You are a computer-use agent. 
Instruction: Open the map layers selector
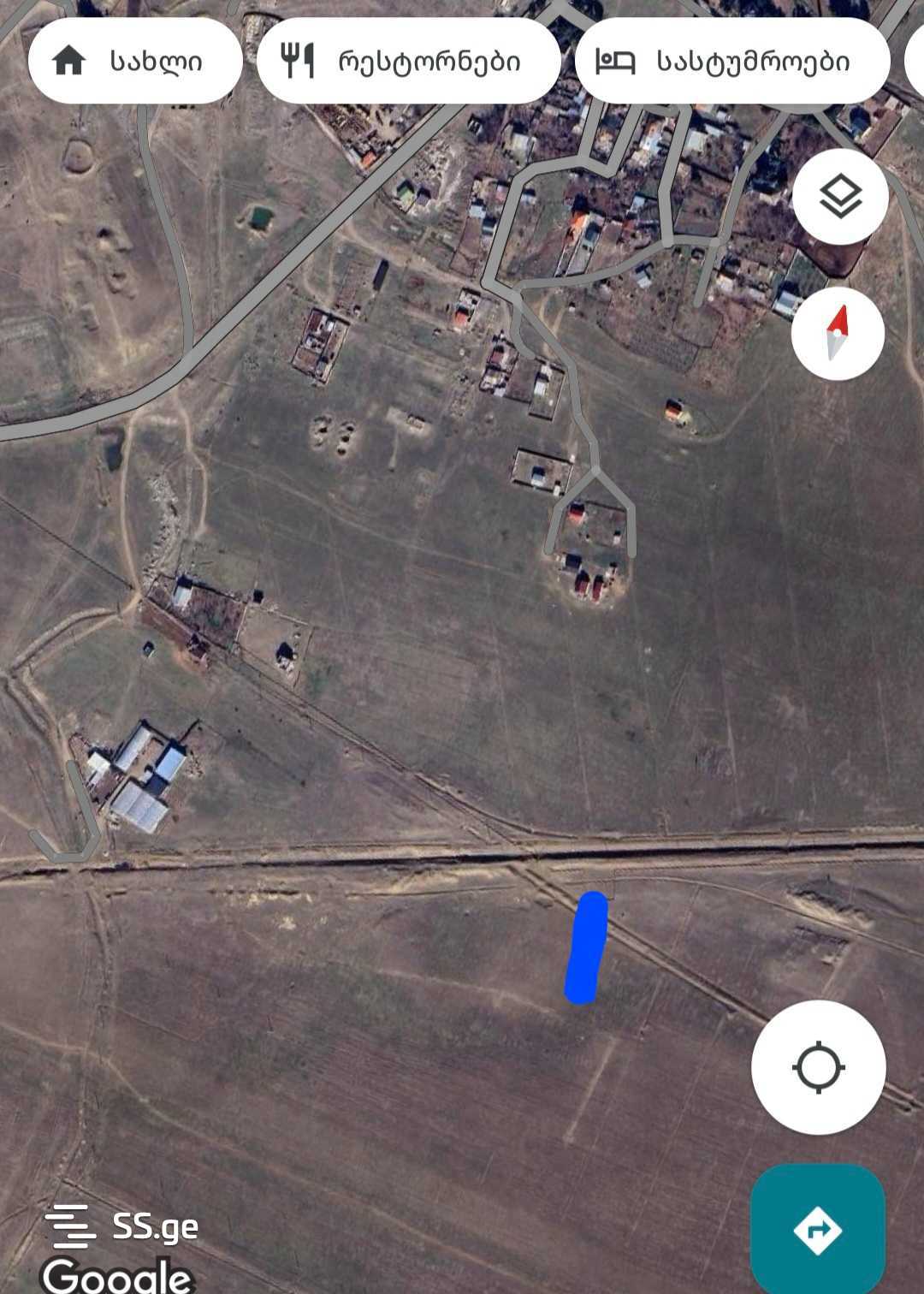coord(839,197)
